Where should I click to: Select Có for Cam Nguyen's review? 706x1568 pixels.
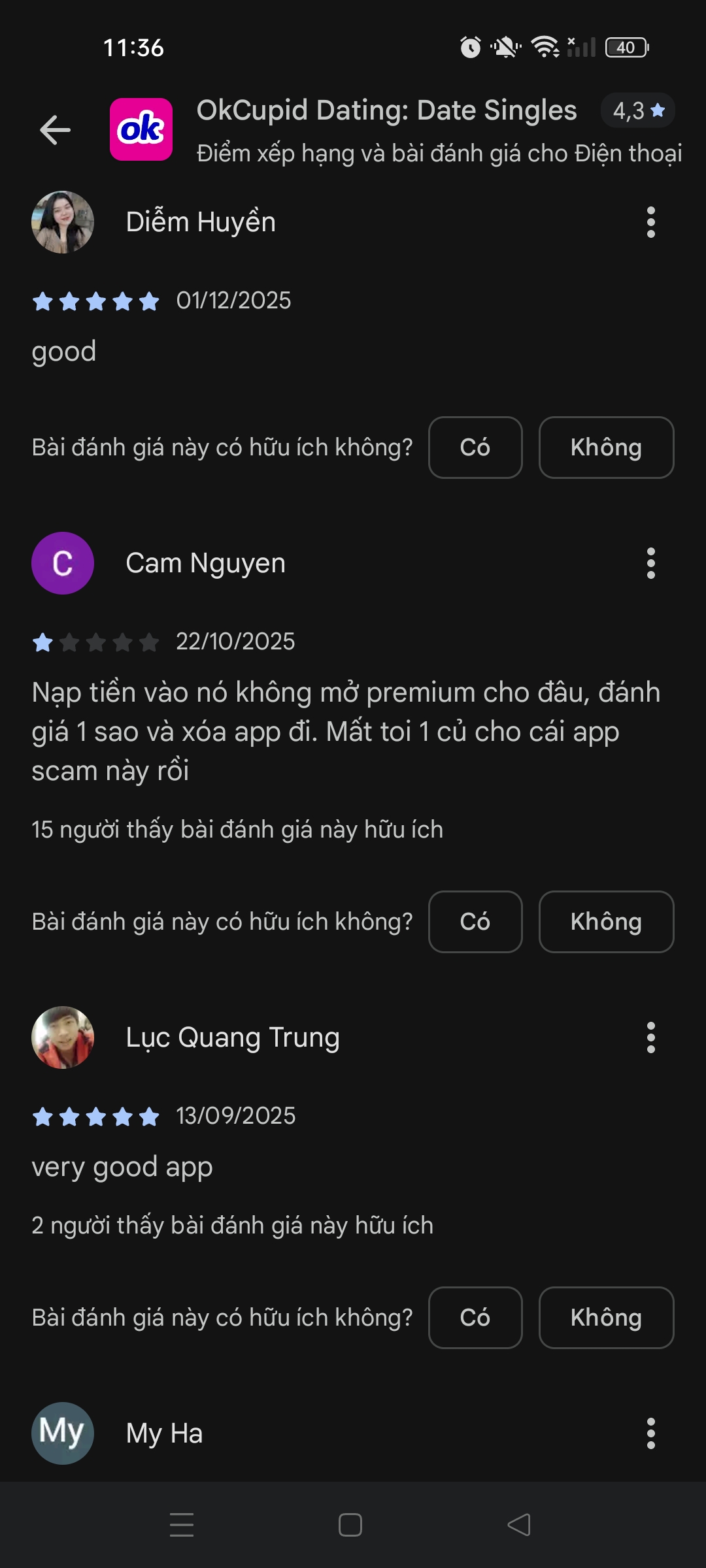pos(475,922)
